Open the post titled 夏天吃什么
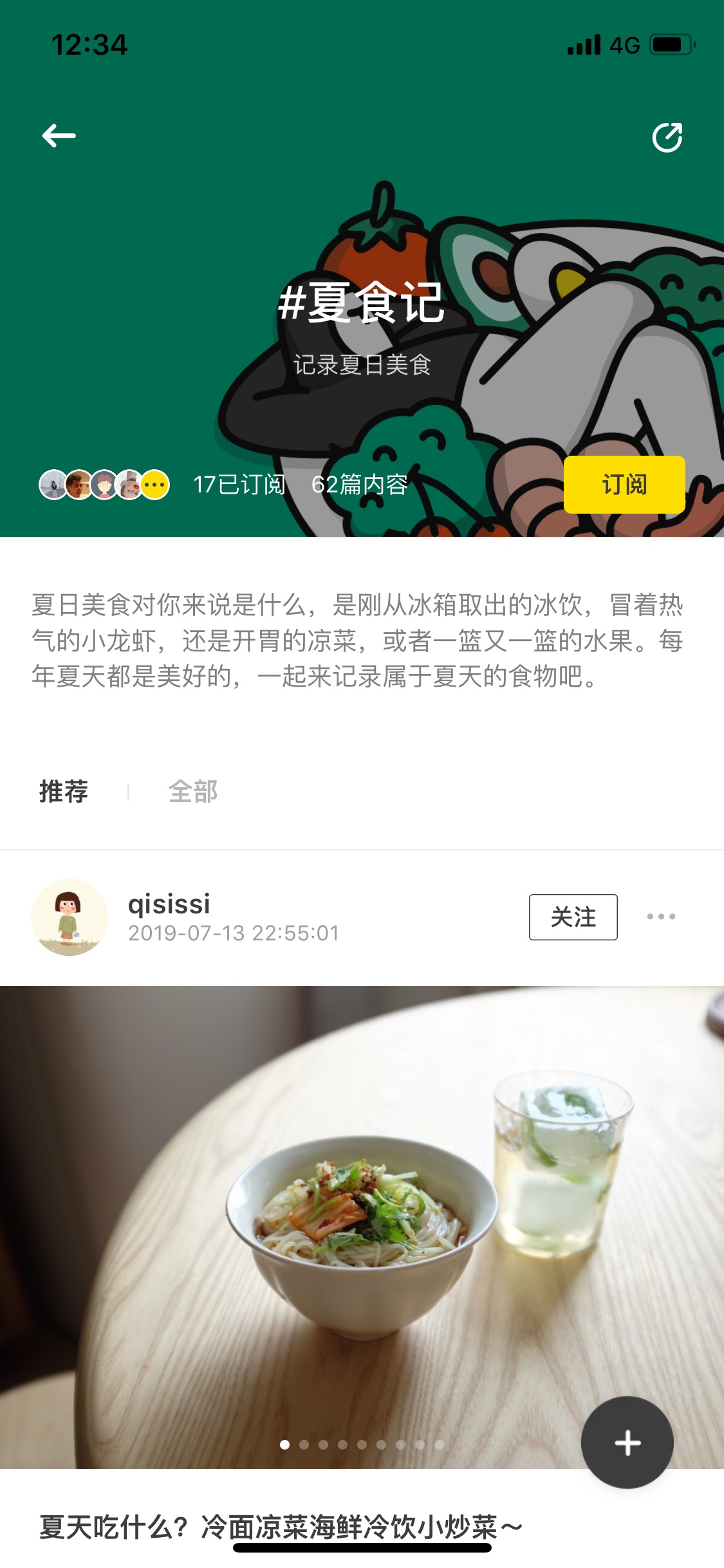Screen dimensions: 724x1568 (281, 1526)
